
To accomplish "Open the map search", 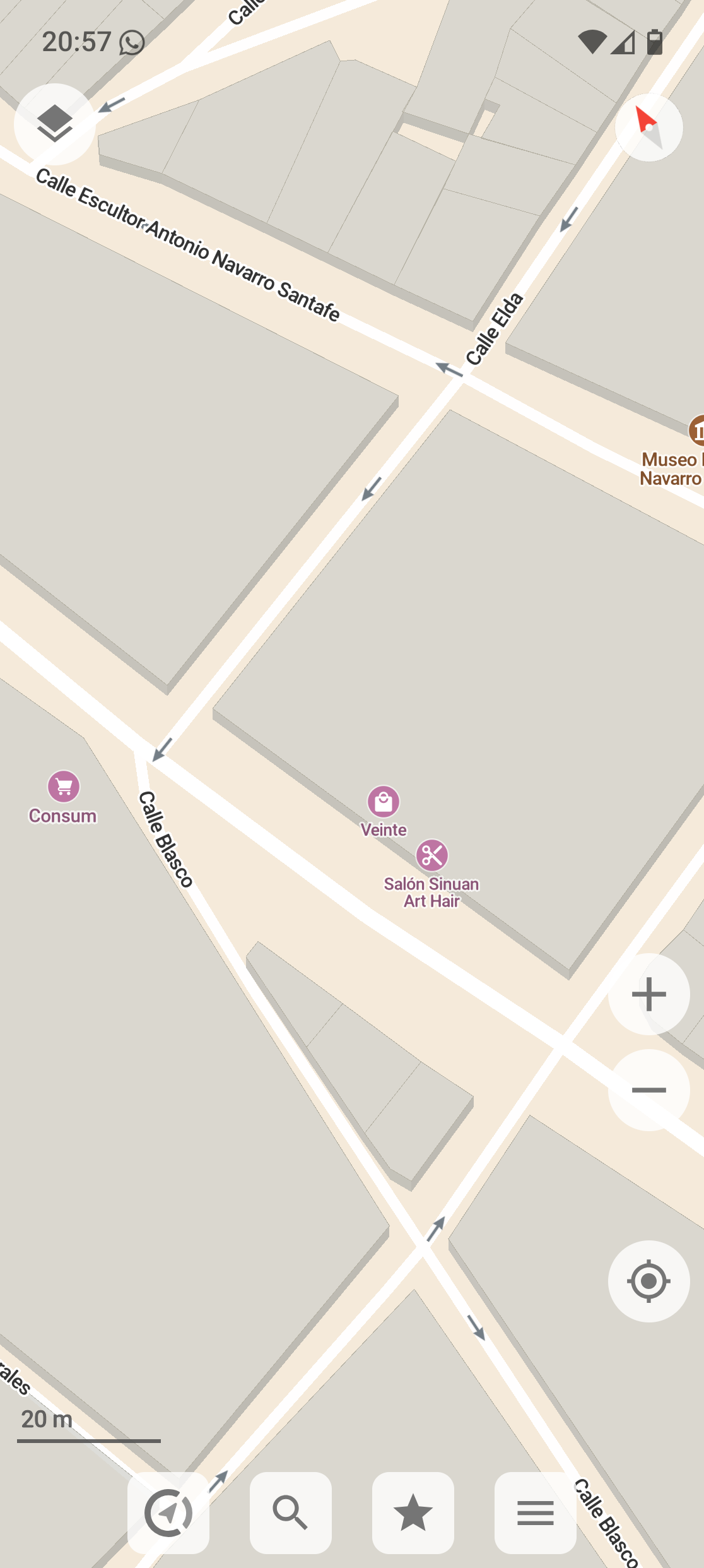I will [291, 1513].
